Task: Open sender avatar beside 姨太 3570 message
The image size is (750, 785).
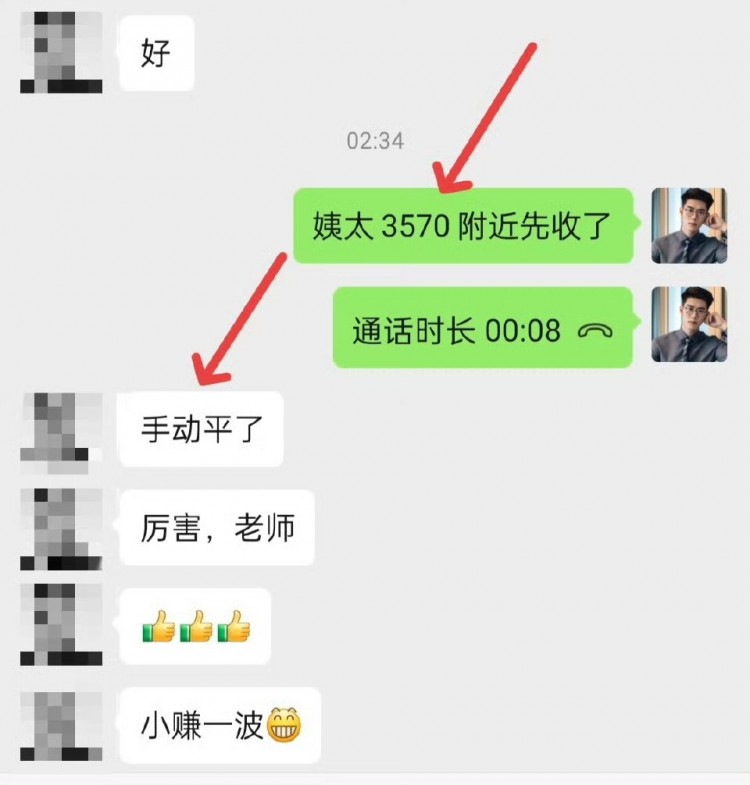Action: [x=689, y=226]
